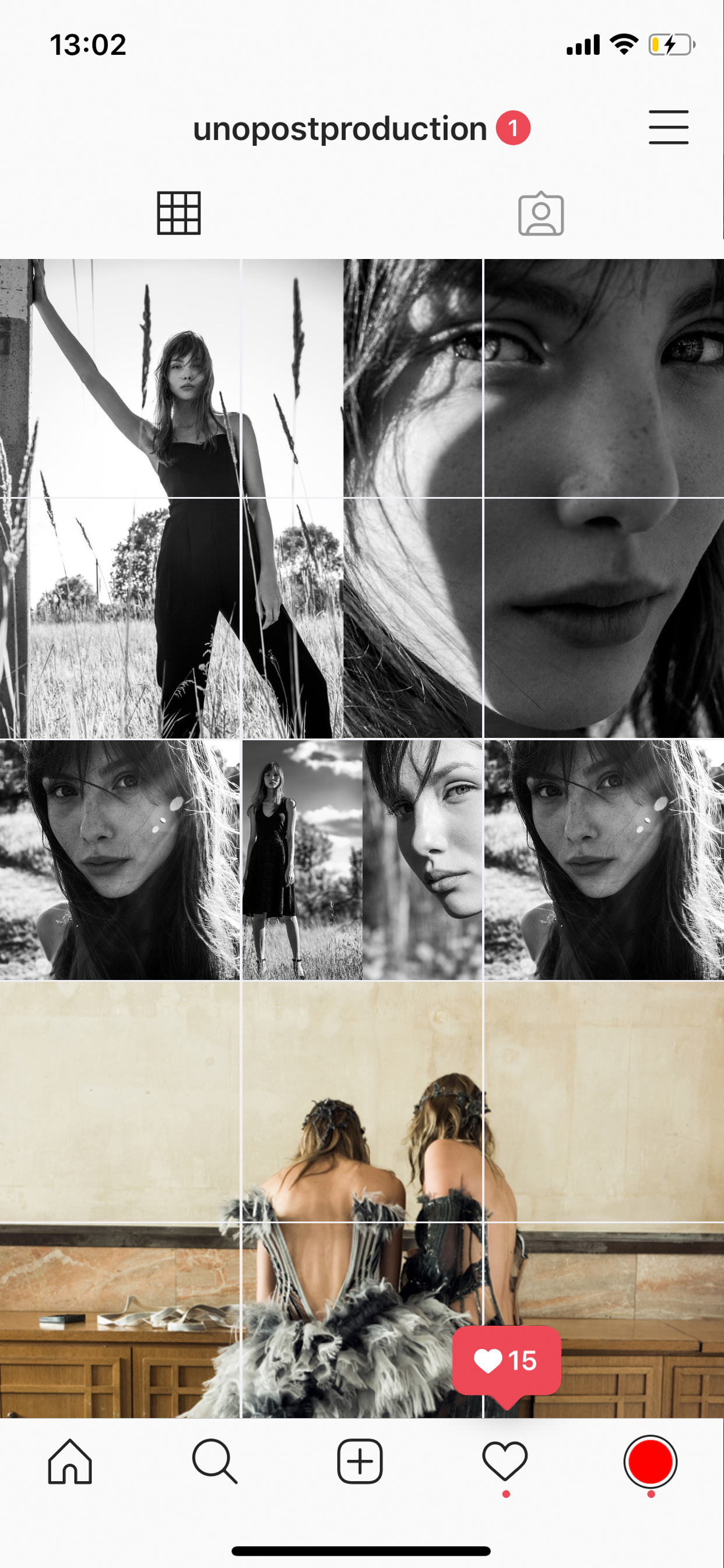Open the hamburger menu

pyautogui.click(x=668, y=127)
